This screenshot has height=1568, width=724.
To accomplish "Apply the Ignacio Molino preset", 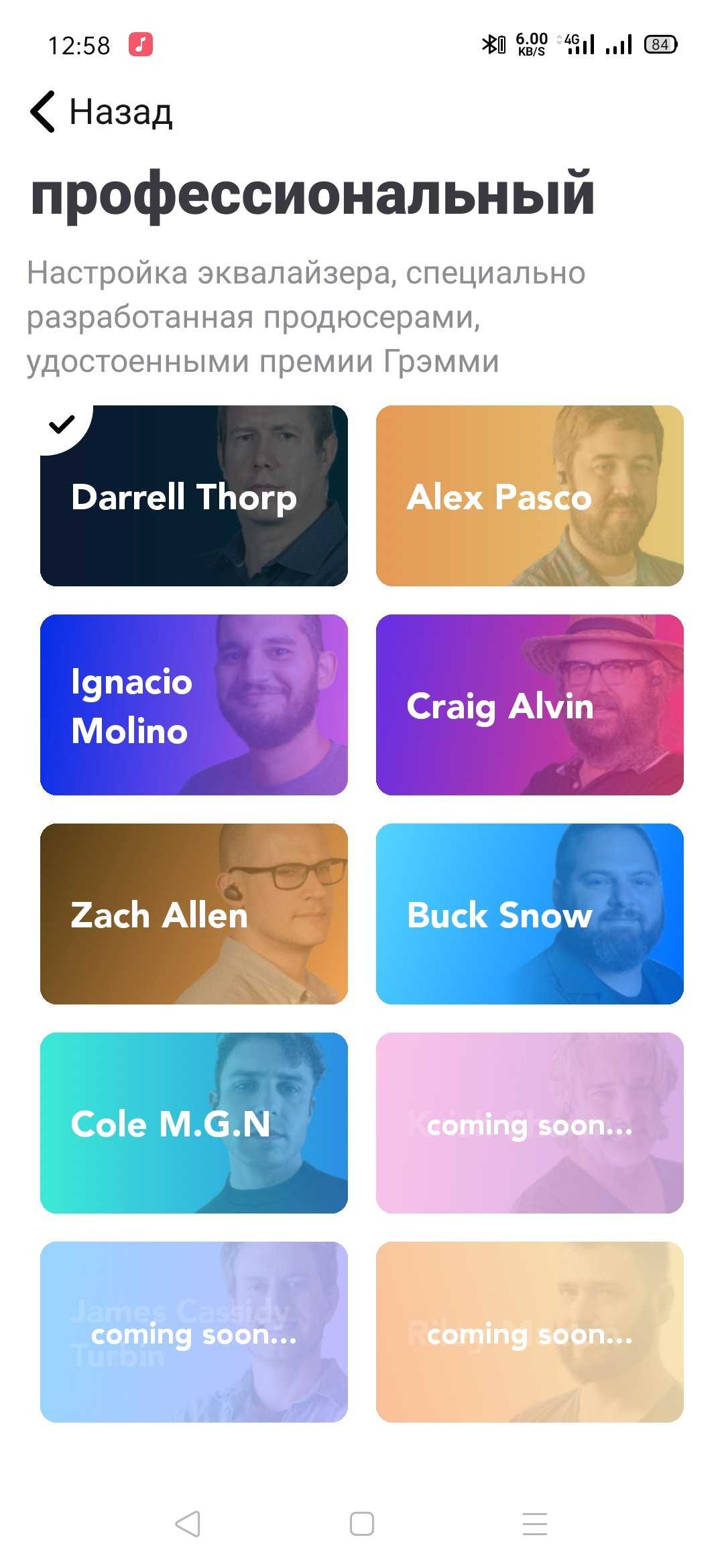I will pos(194,705).
